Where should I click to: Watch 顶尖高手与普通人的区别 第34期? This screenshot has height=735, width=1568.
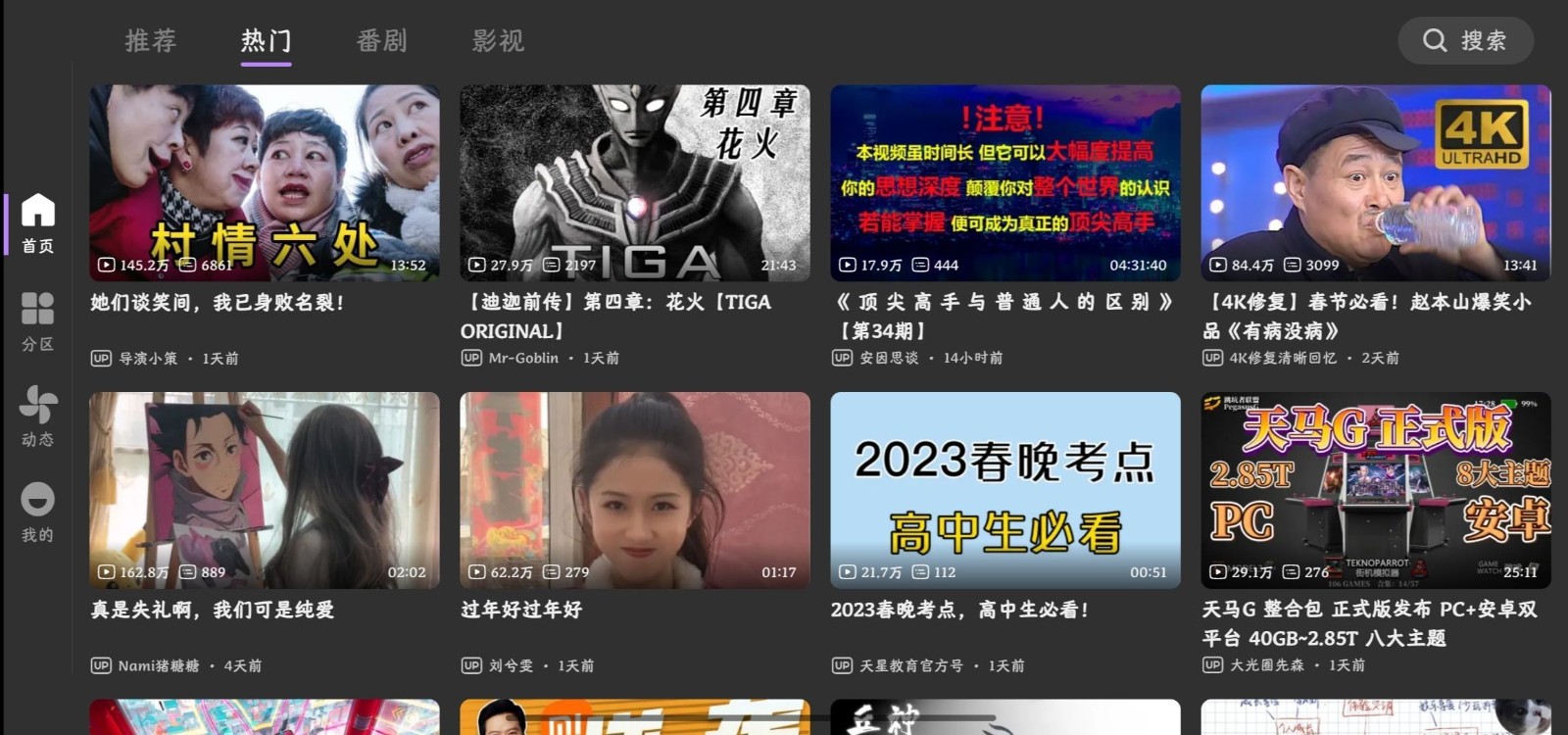[1005, 183]
